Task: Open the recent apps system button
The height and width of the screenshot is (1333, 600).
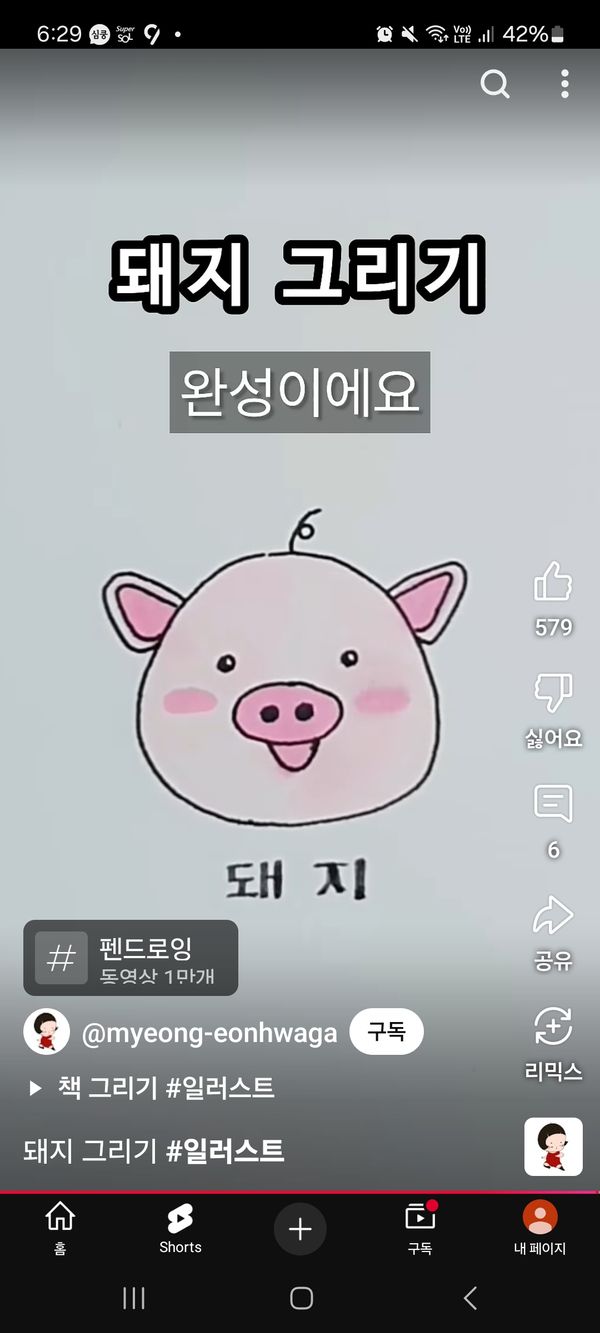Action: coord(133,1298)
